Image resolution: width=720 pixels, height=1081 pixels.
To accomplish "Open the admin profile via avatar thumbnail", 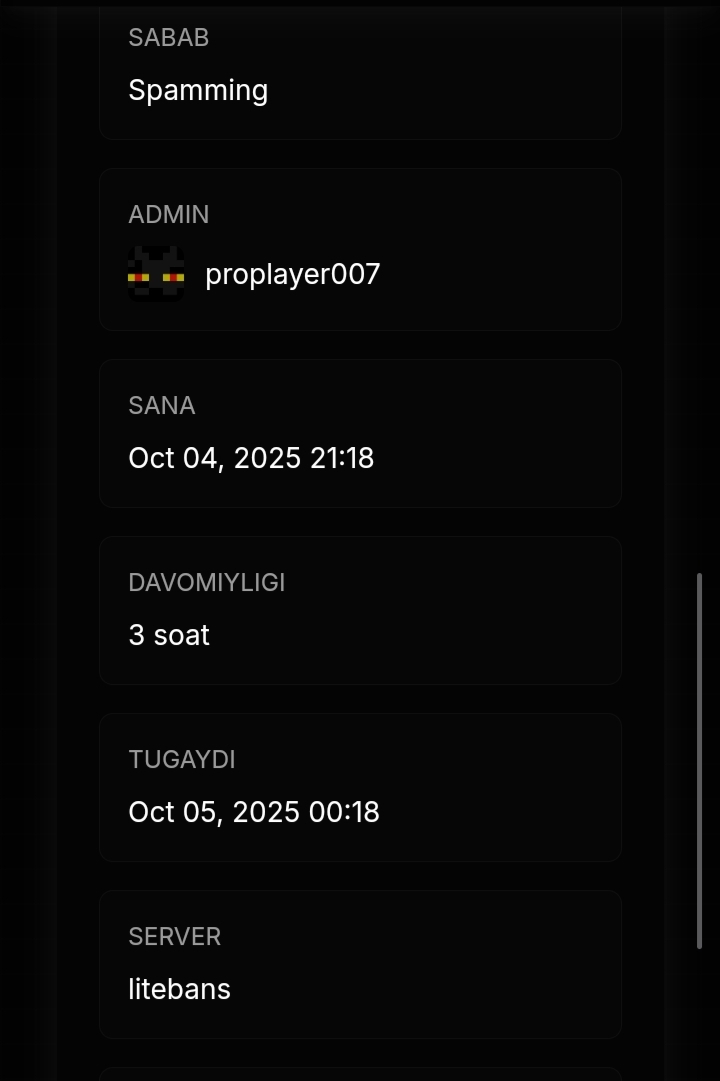I will (156, 273).
